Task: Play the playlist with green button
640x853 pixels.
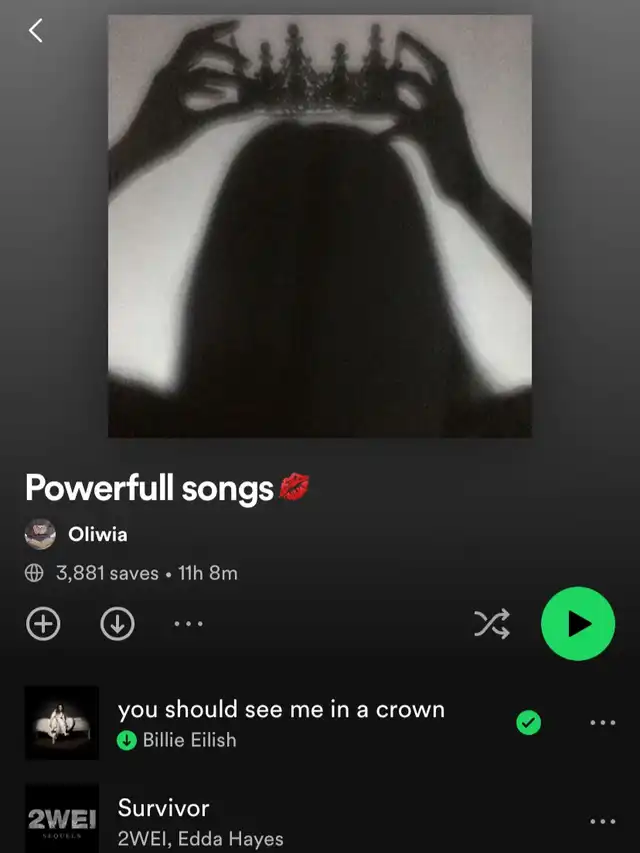Action: tap(577, 624)
